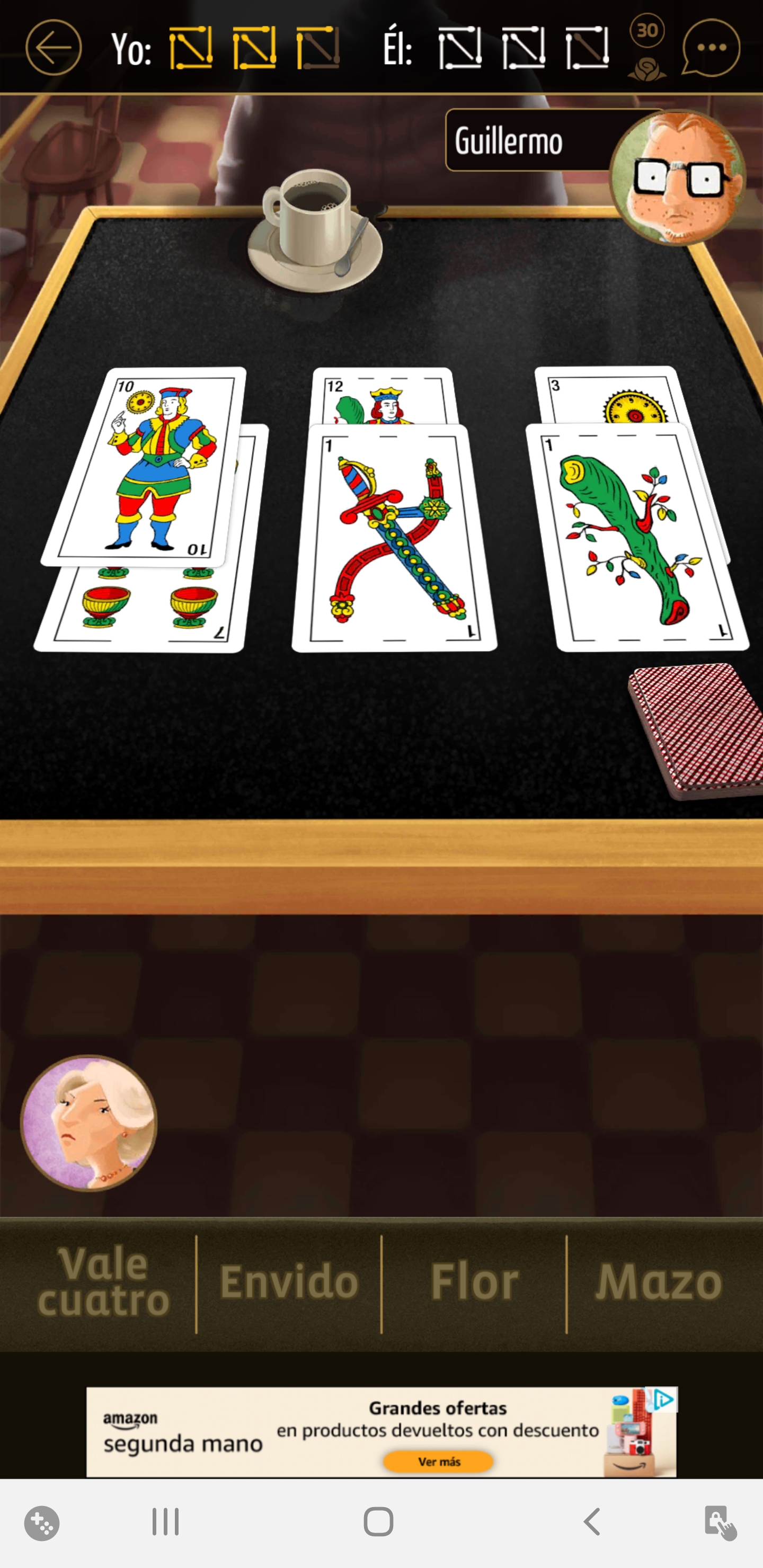Call Envido
This screenshot has width=763, height=1568.
coord(289,1281)
